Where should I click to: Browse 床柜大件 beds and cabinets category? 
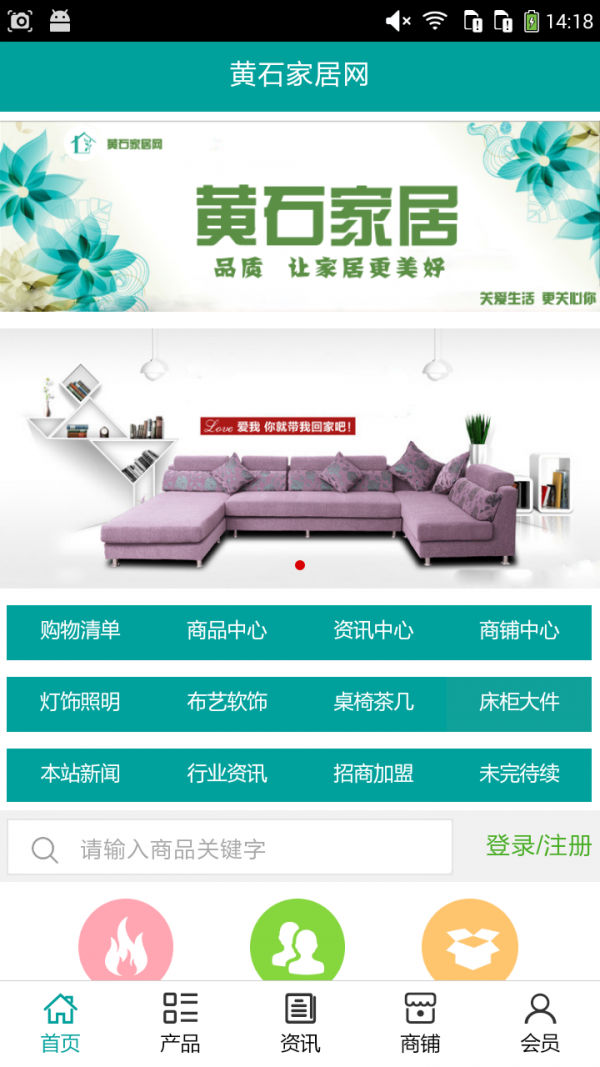tap(519, 703)
